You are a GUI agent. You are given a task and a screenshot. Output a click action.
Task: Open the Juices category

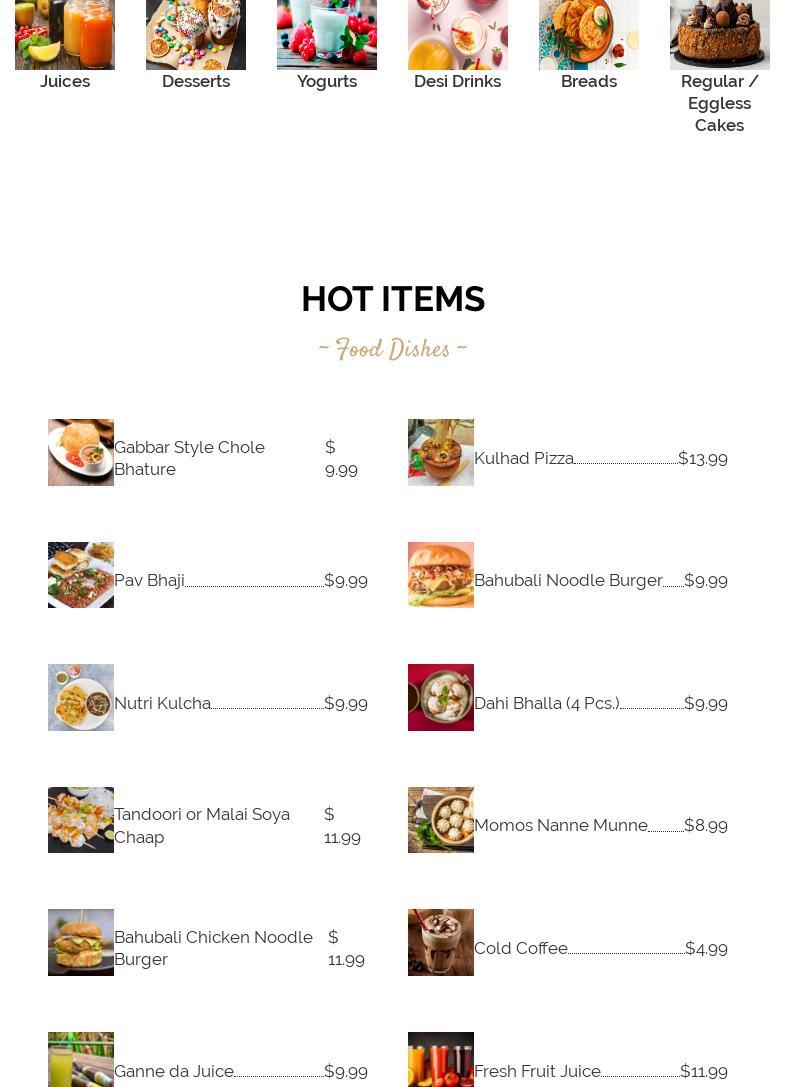(64, 81)
